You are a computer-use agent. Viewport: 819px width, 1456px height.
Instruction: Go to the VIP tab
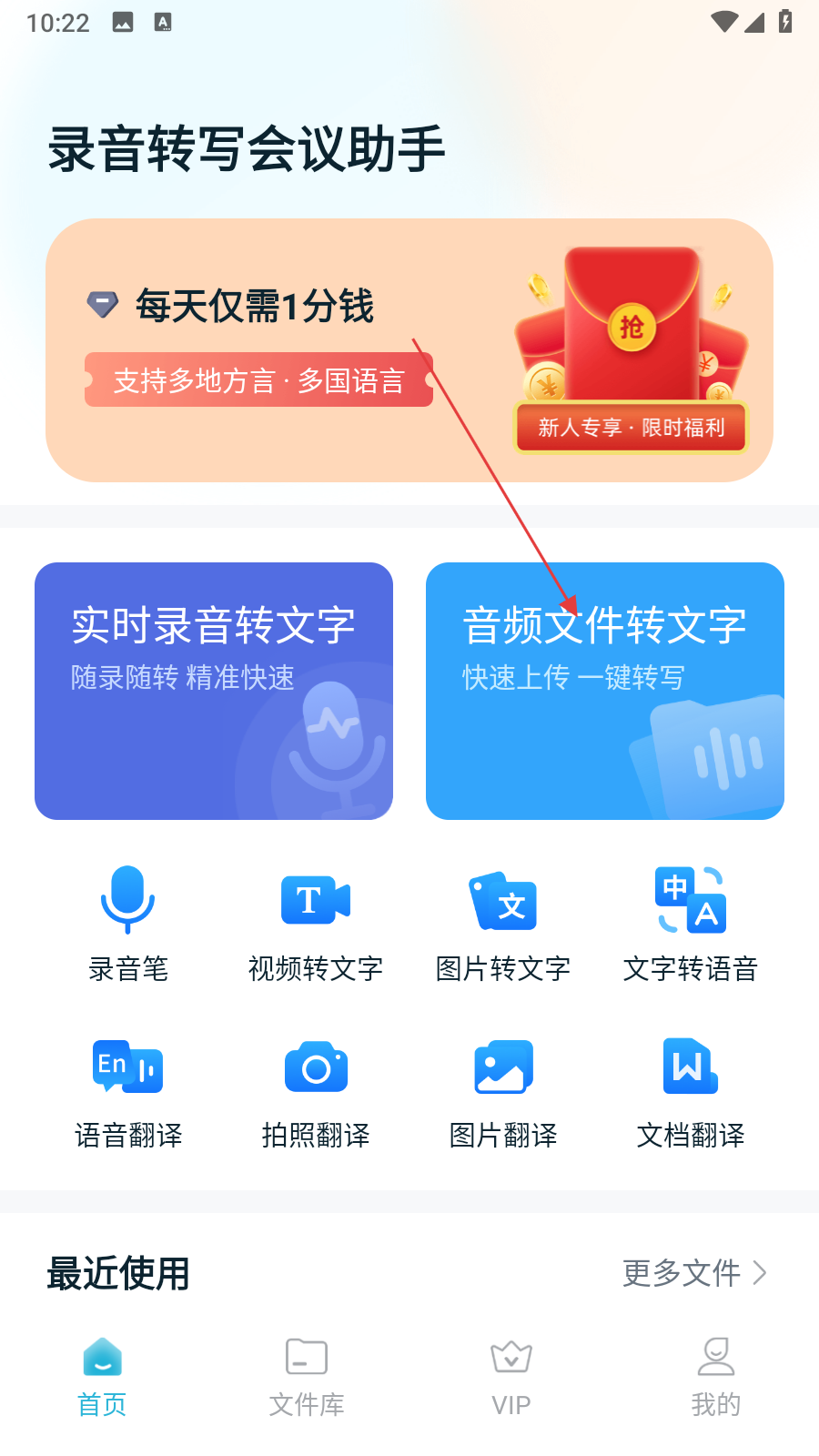[511, 1378]
